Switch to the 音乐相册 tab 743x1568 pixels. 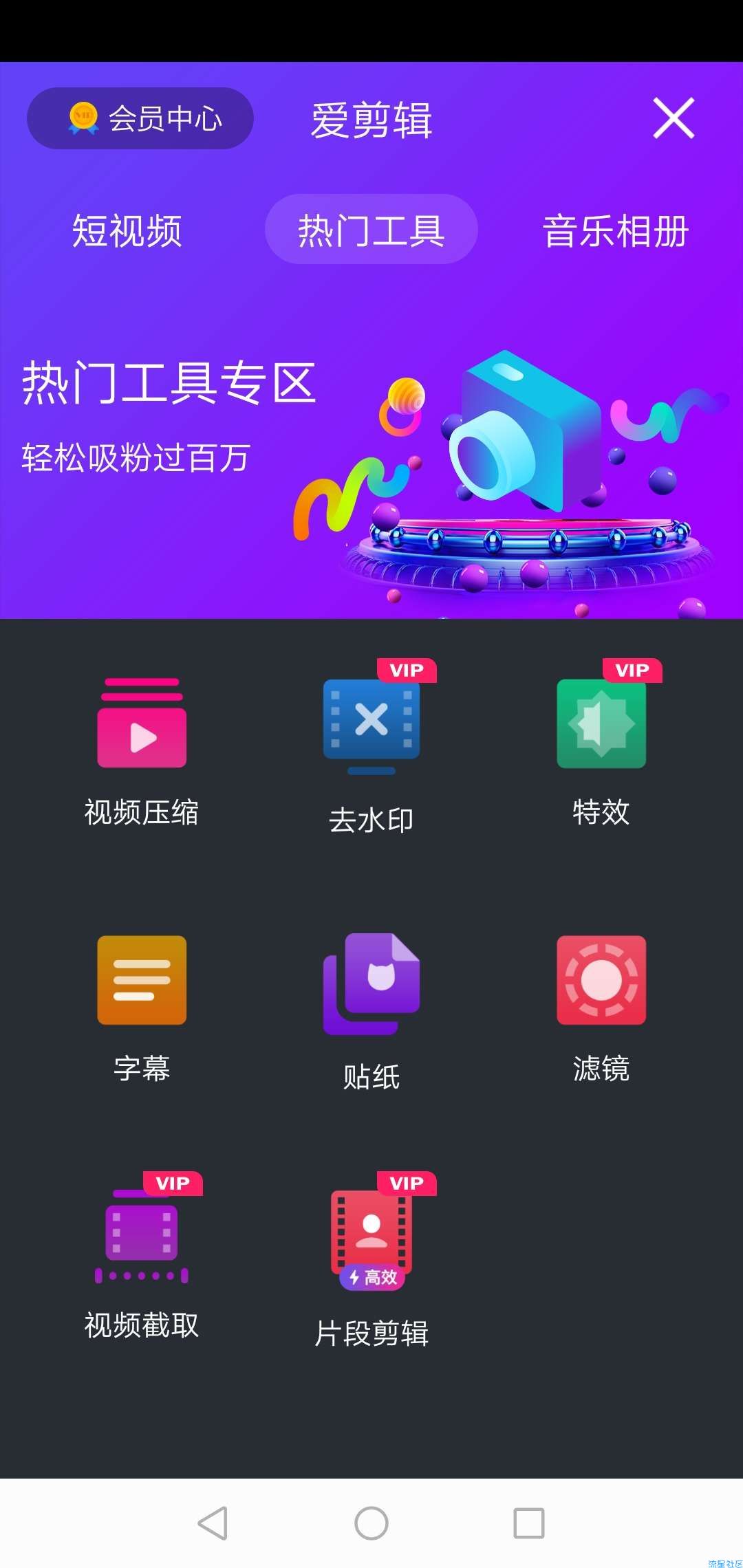(x=616, y=230)
